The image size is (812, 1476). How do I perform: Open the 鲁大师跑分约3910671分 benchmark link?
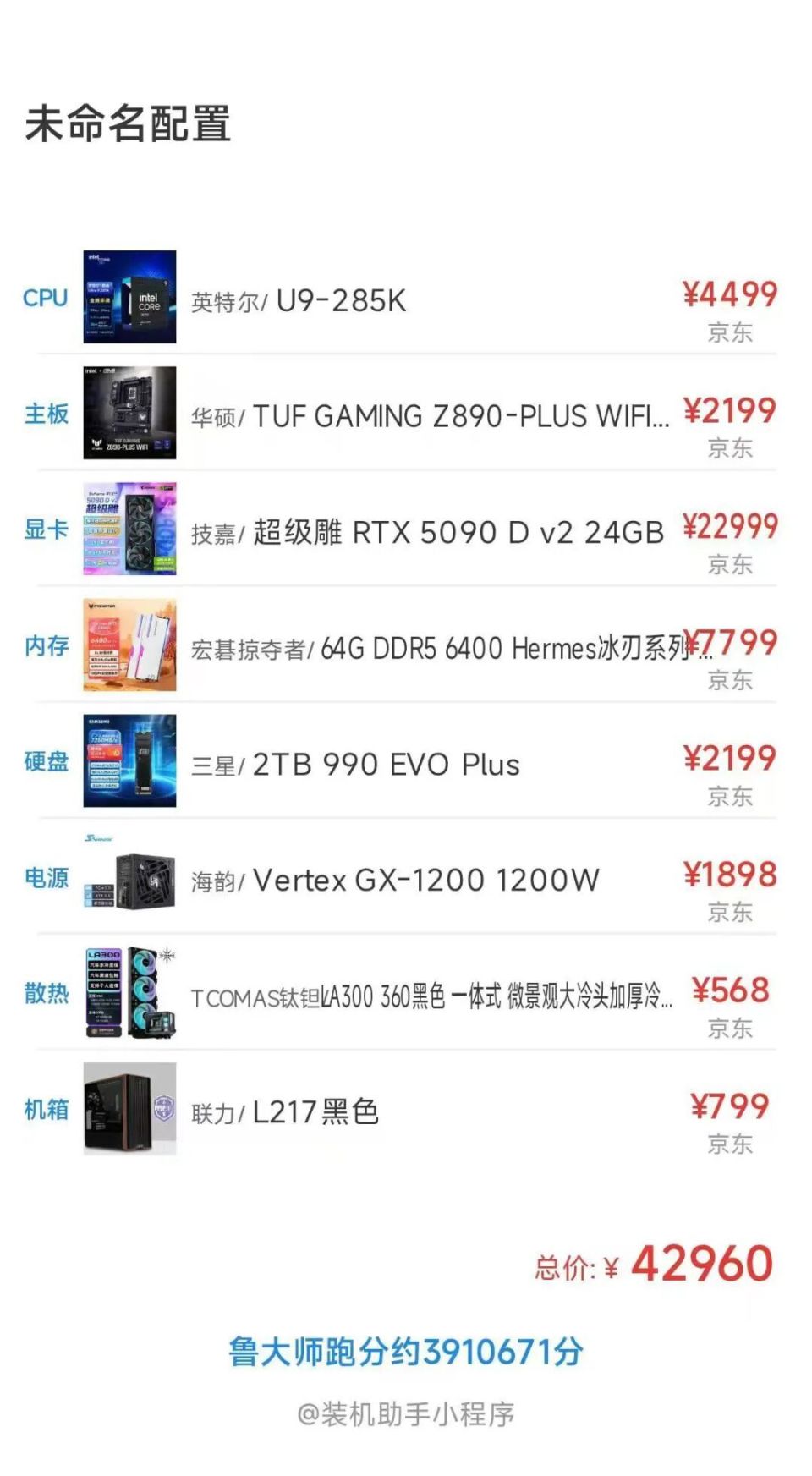point(406,1348)
